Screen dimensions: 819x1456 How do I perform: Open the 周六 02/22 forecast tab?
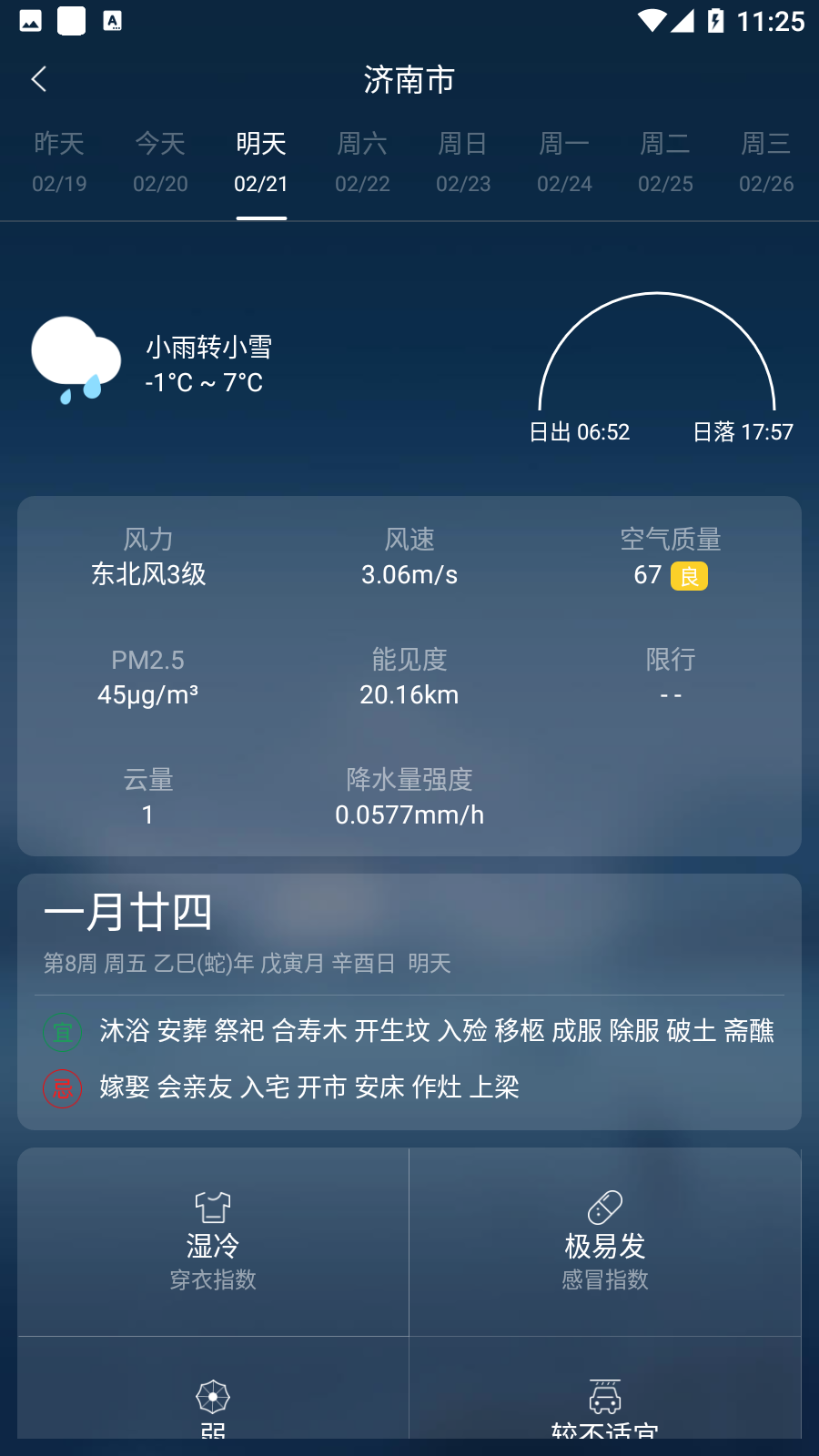(362, 163)
